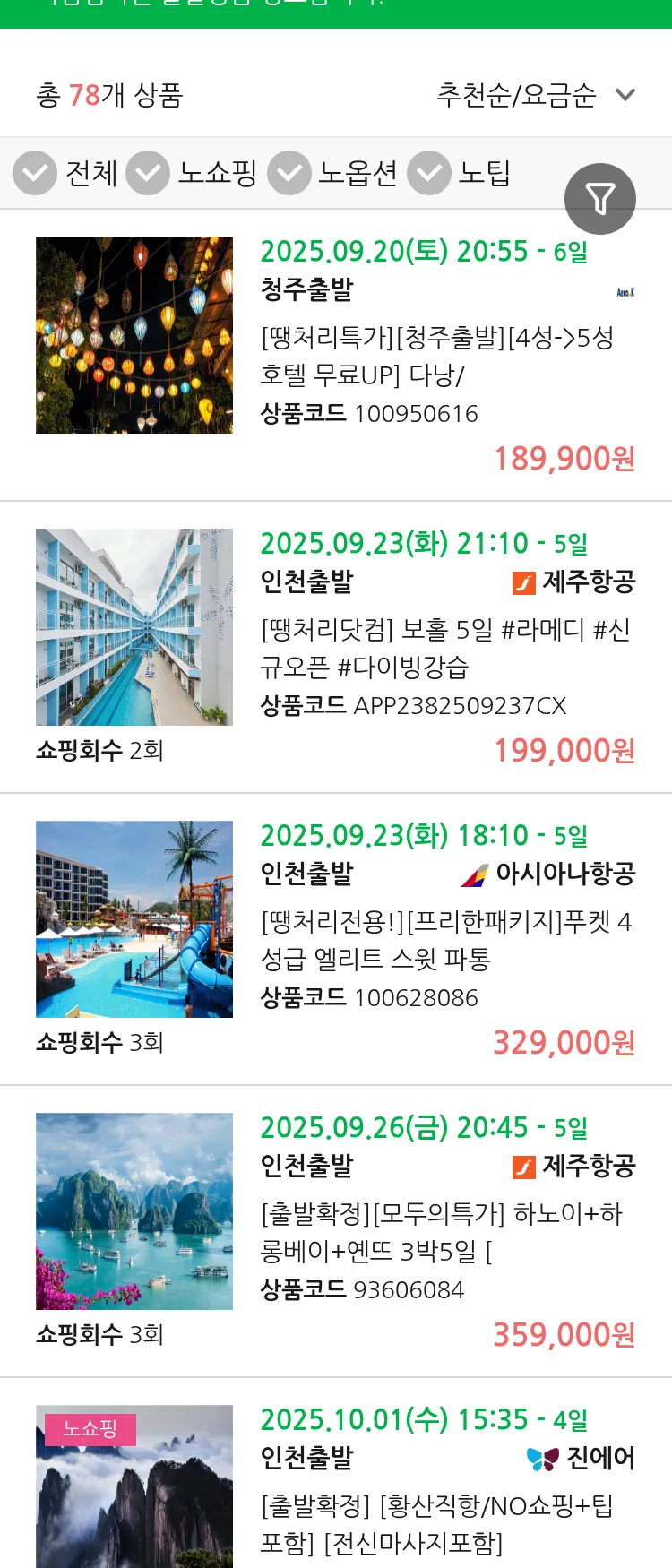Expand the sort order chevron arrow

pos(625,92)
